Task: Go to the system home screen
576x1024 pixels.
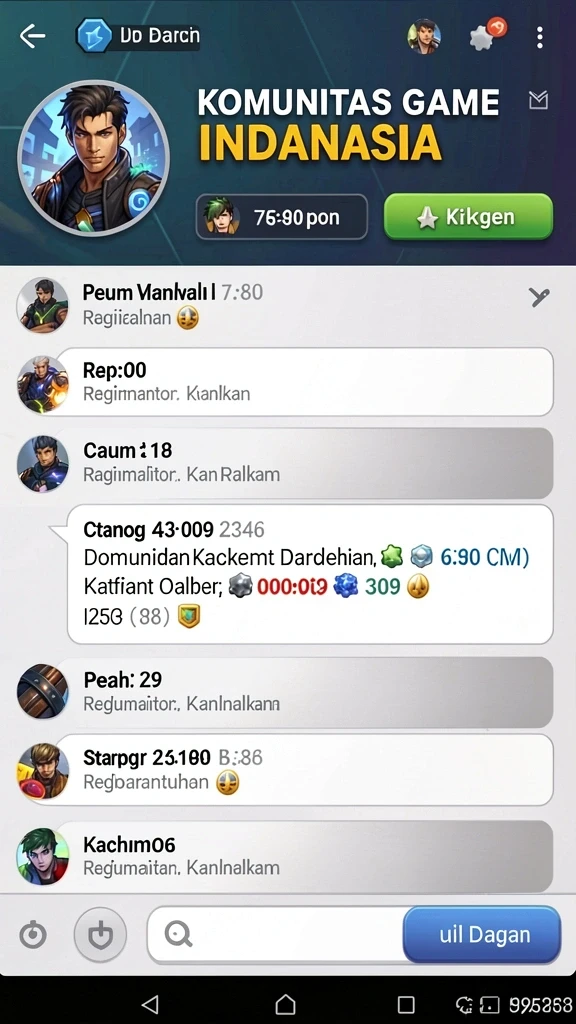Action: [x=285, y=1003]
